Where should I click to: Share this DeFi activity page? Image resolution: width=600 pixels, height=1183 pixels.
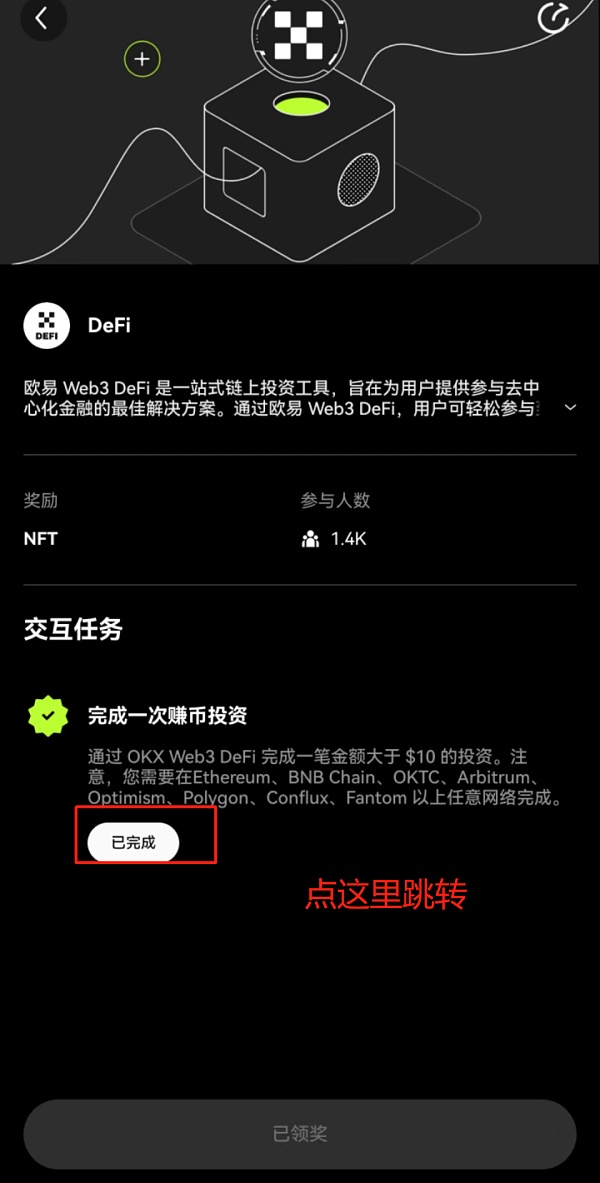[x=554, y=18]
